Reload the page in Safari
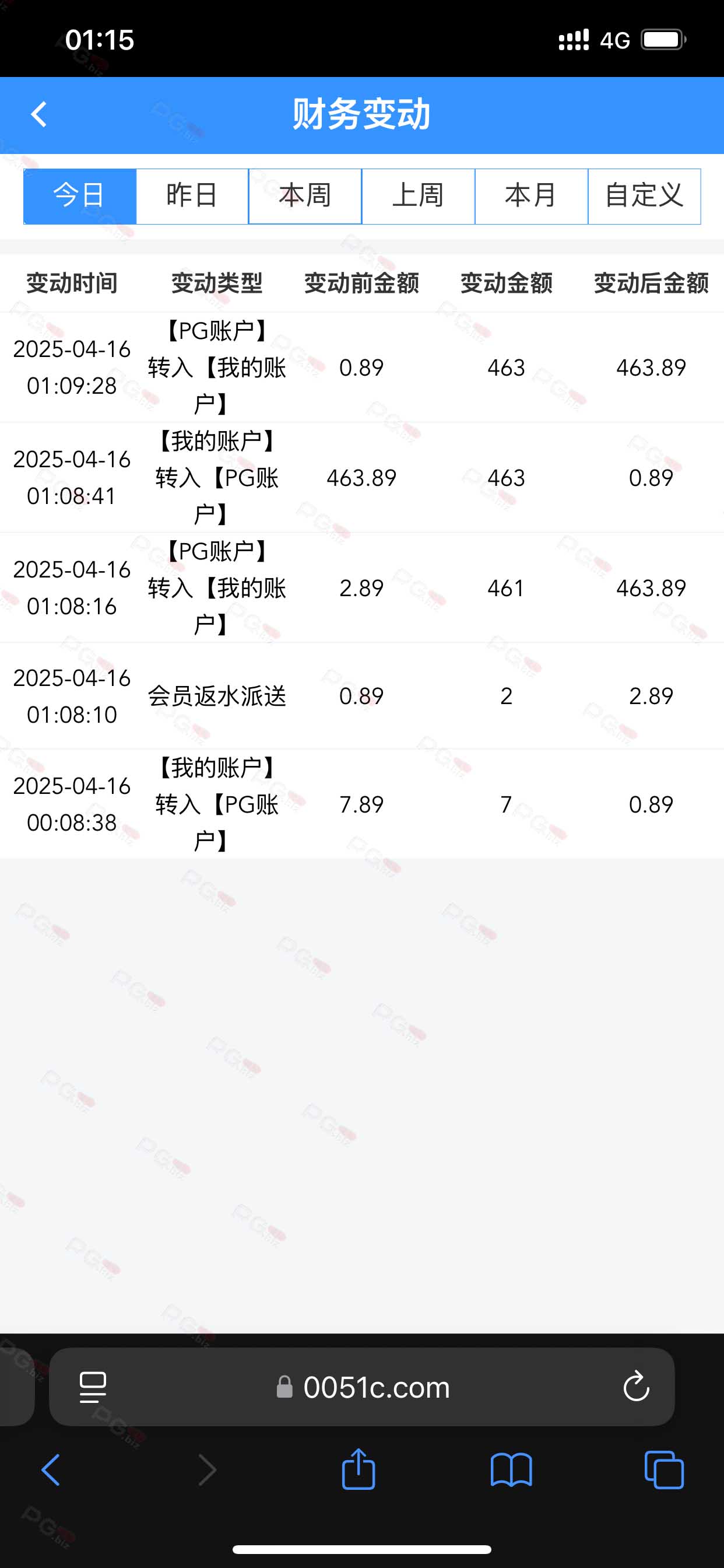The width and height of the screenshot is (724, 1568). (637, 1387)
